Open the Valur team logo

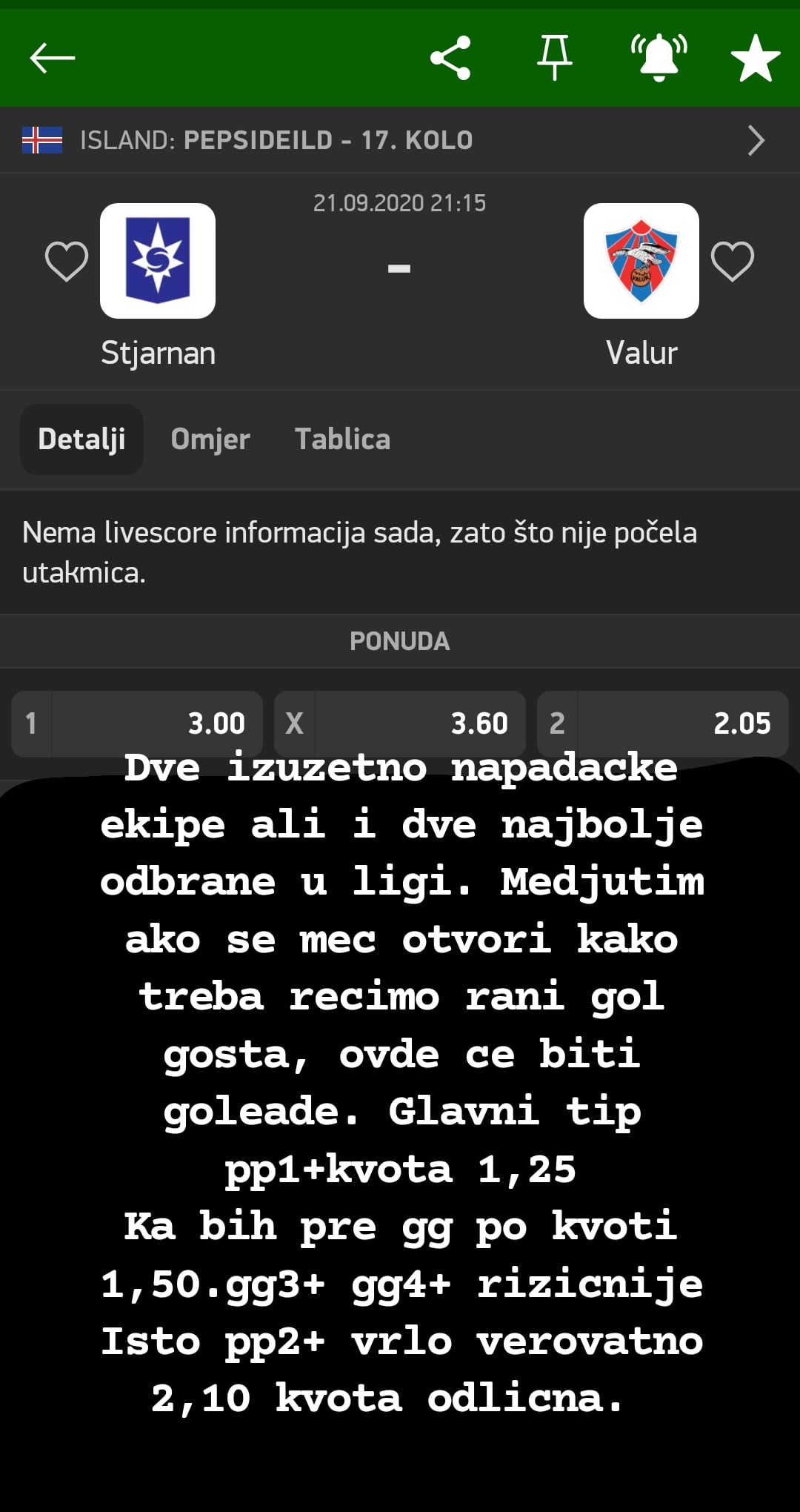(x=641, y=261)
